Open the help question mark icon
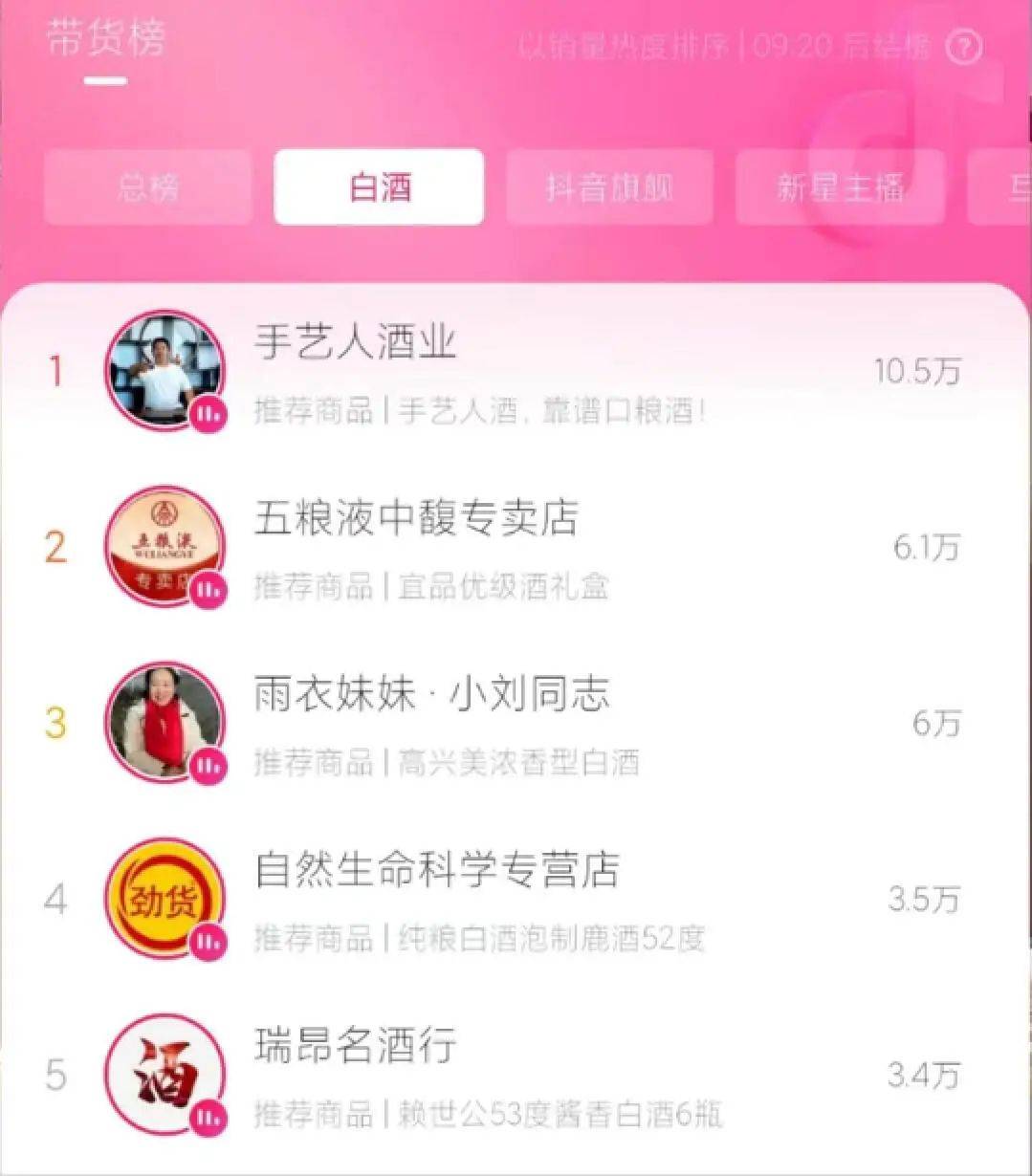The width and height of the screenshot is (1032, 1176). click(964, 47)
